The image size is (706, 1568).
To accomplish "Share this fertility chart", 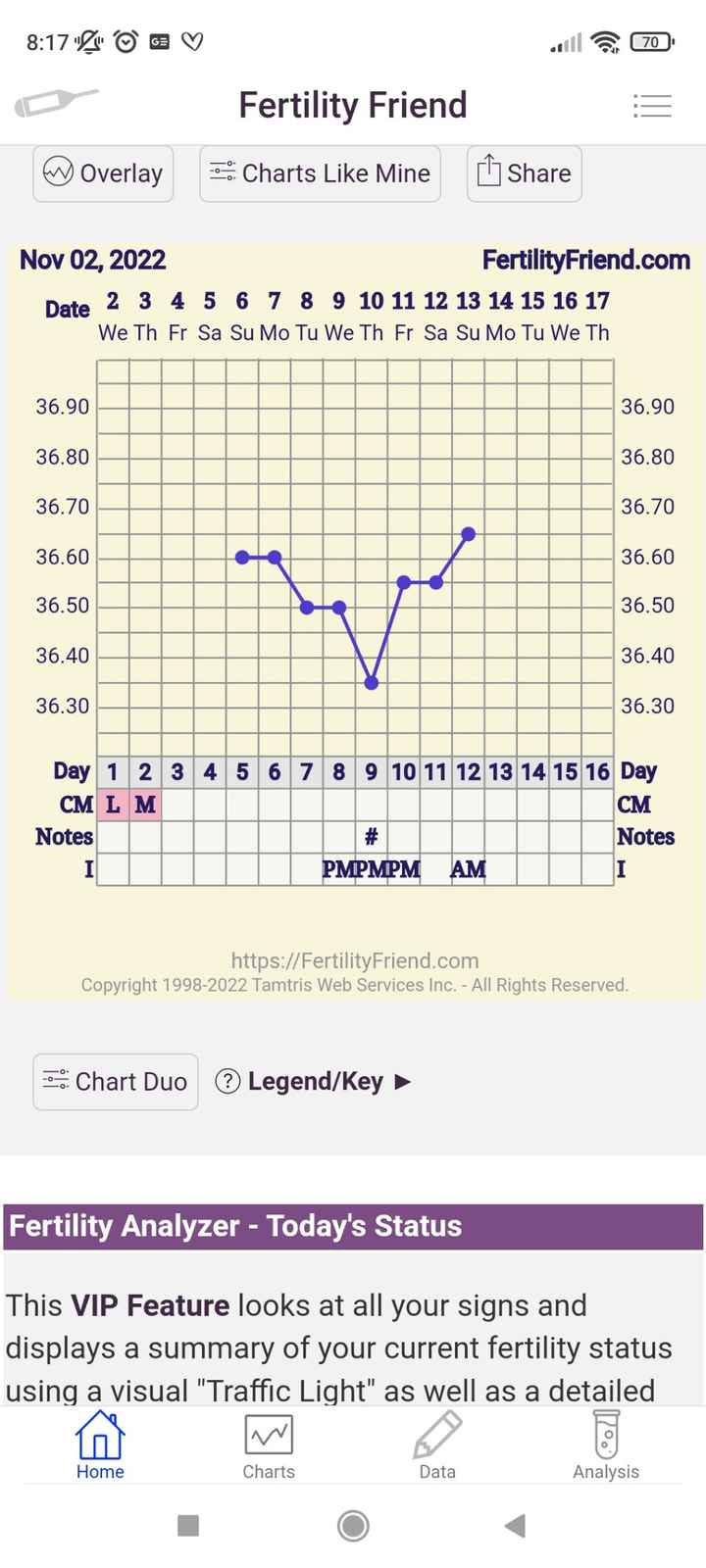I will (x=524, y=173).
